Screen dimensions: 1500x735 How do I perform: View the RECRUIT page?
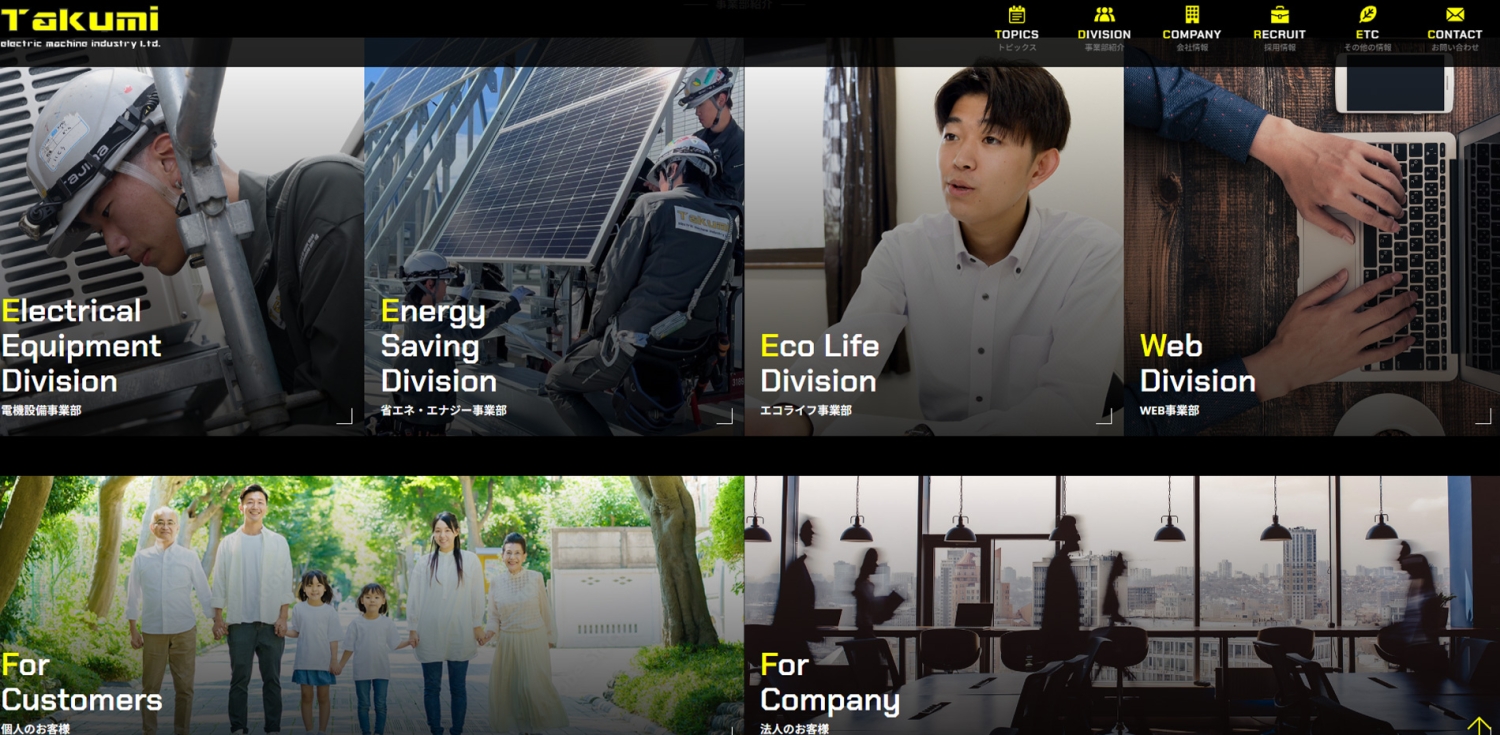point(1279,28)
